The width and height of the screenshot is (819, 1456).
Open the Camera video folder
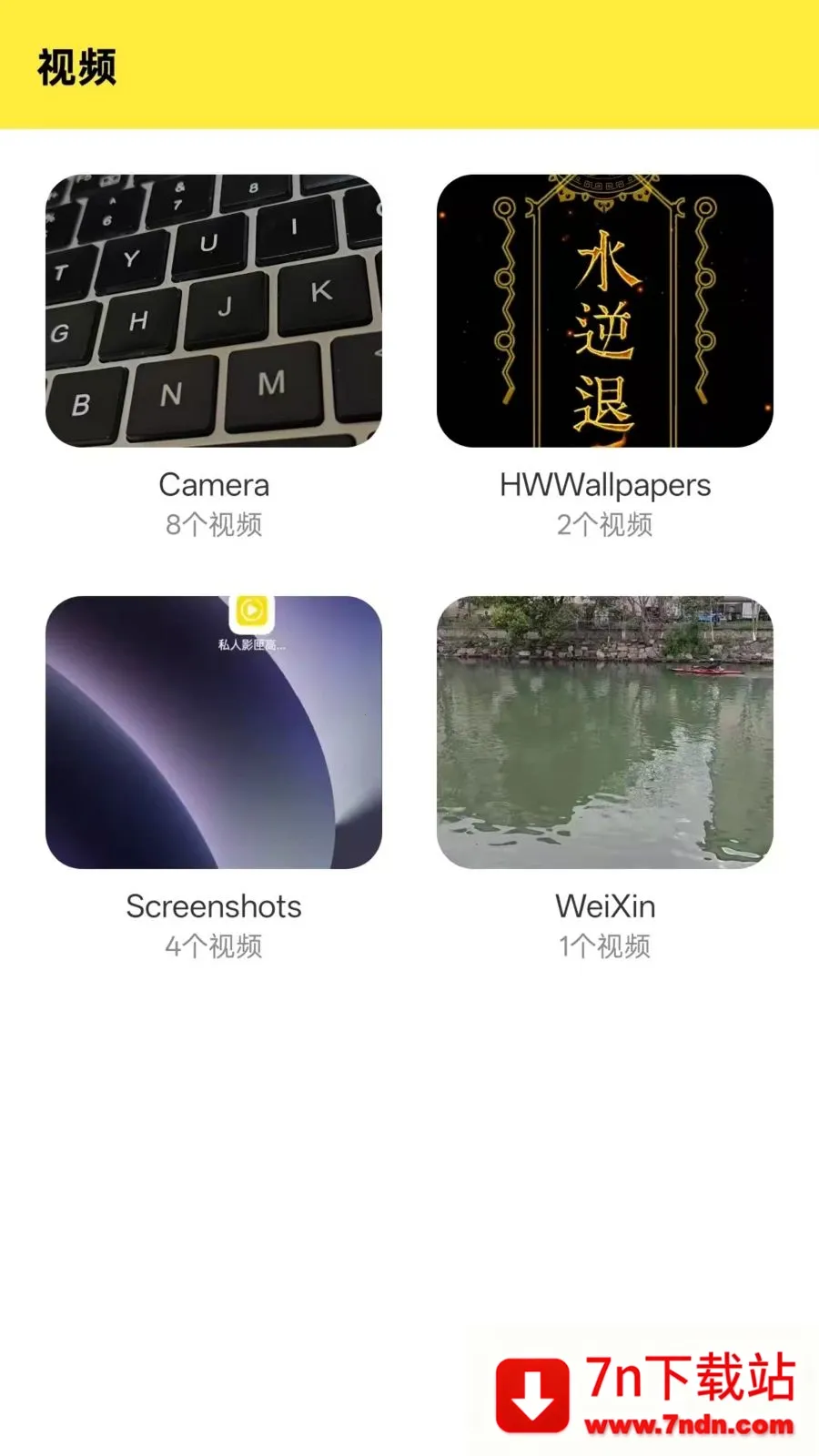pos(214,311)
